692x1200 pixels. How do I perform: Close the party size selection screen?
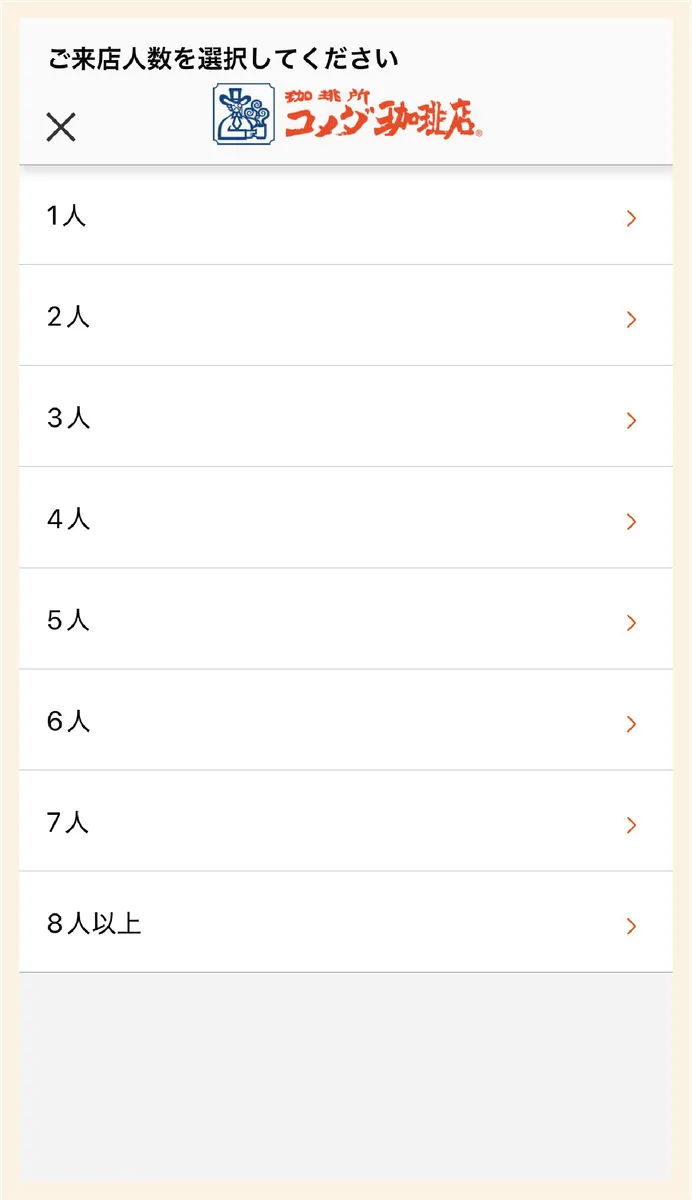61,127
